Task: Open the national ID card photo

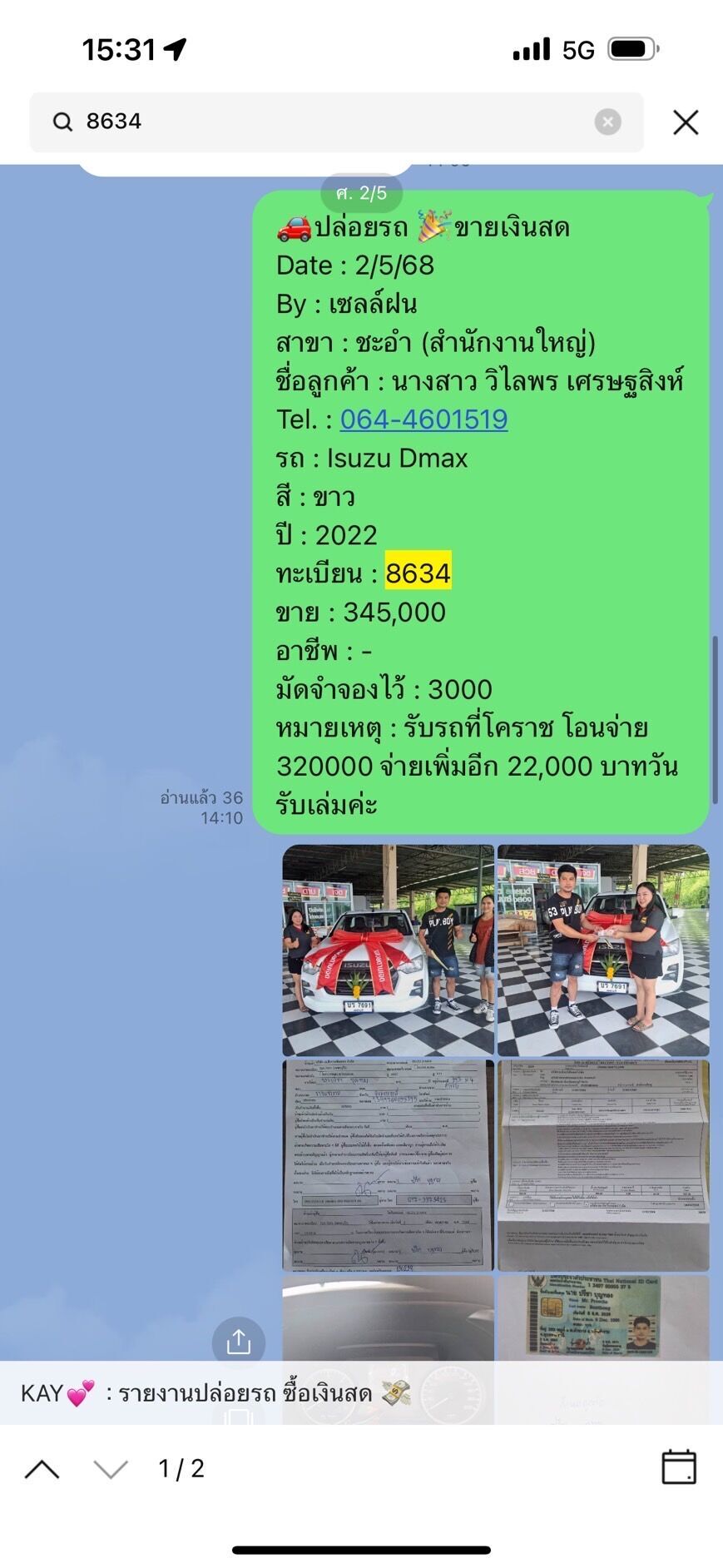Action: [x=603, y=1318]
